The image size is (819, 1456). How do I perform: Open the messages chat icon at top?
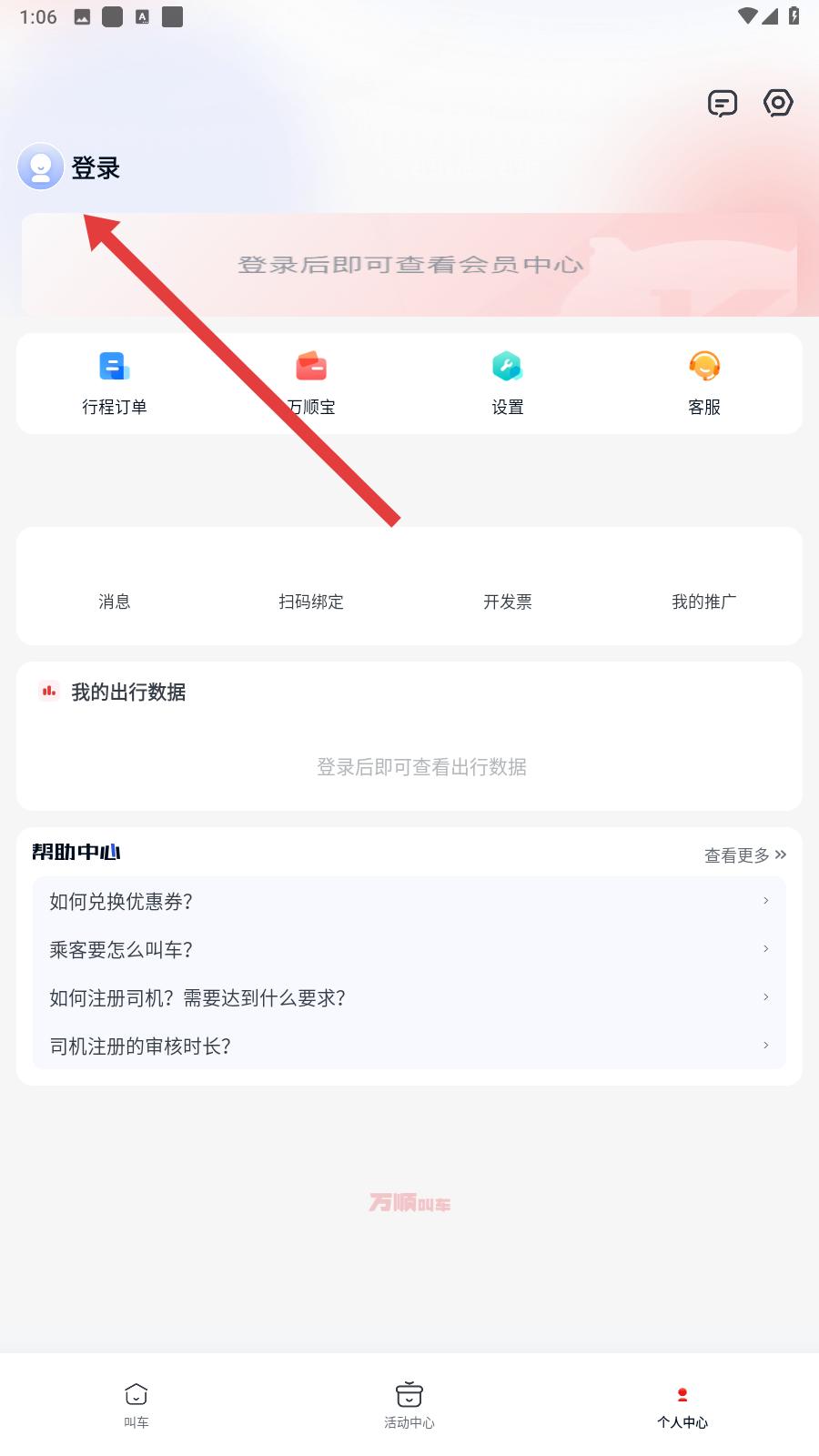point(722,104)
